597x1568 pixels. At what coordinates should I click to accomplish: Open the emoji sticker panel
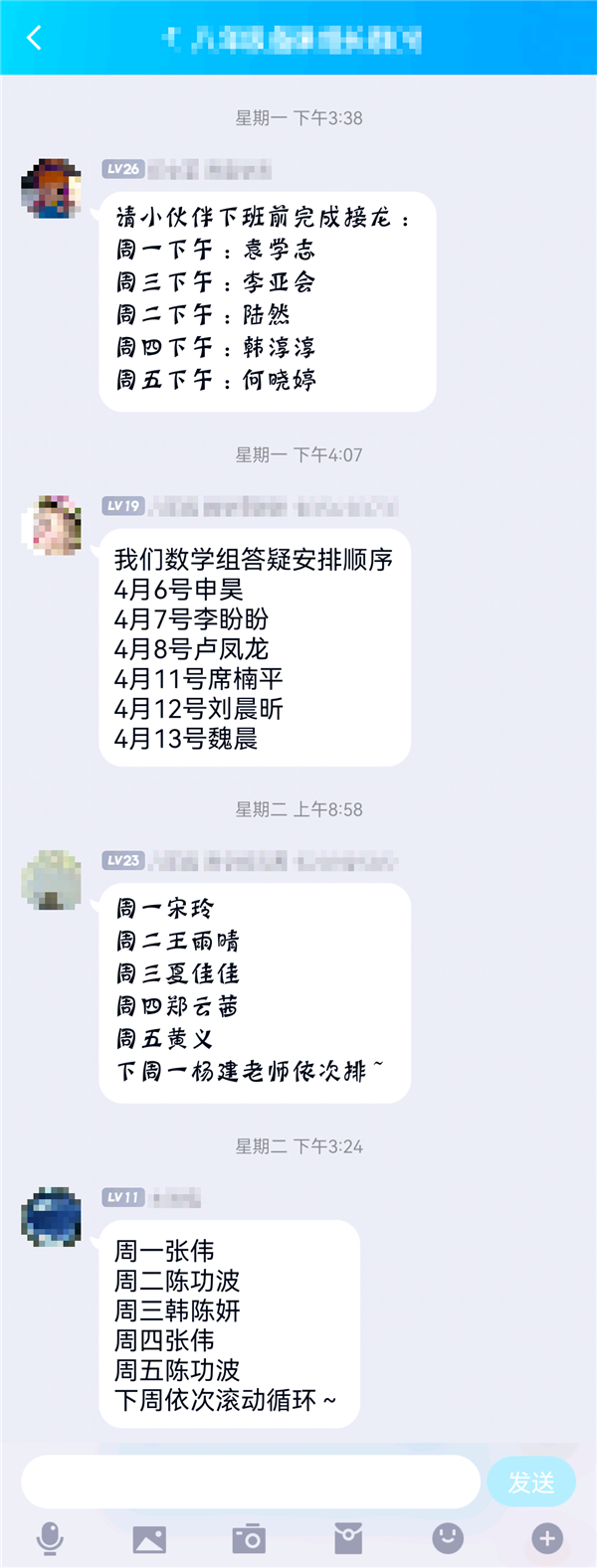pyautogui.click(x=448, y=1538)
